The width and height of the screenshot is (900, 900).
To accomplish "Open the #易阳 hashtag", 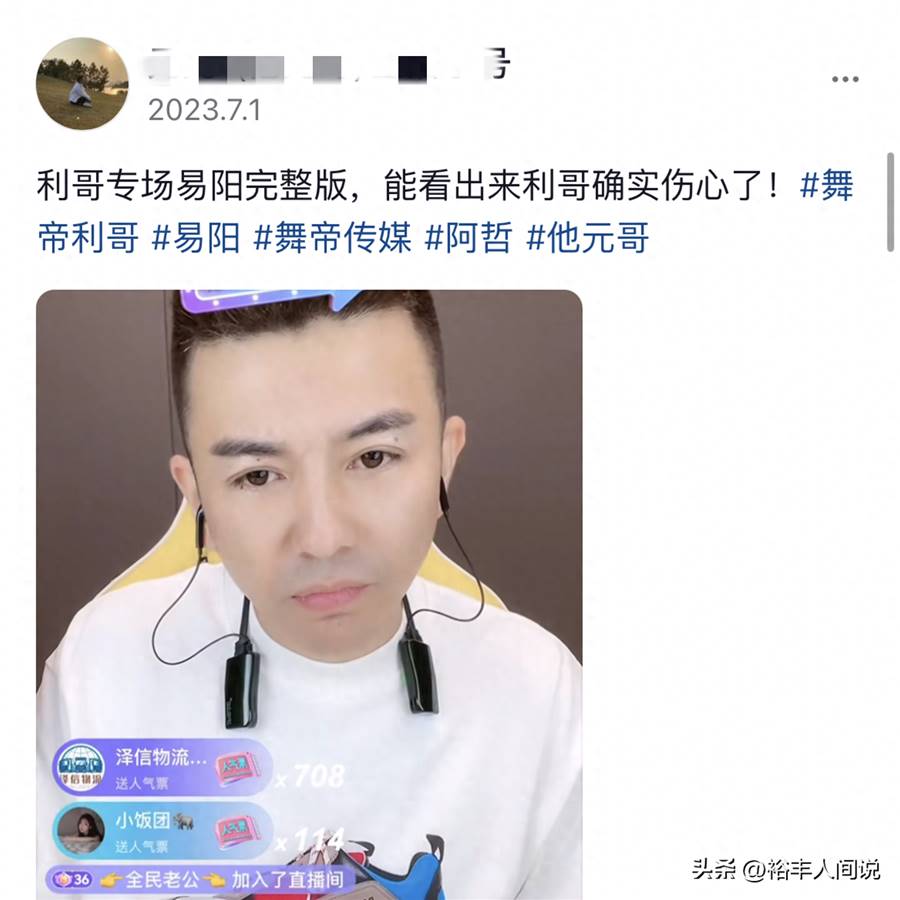I will pos(195,238).
